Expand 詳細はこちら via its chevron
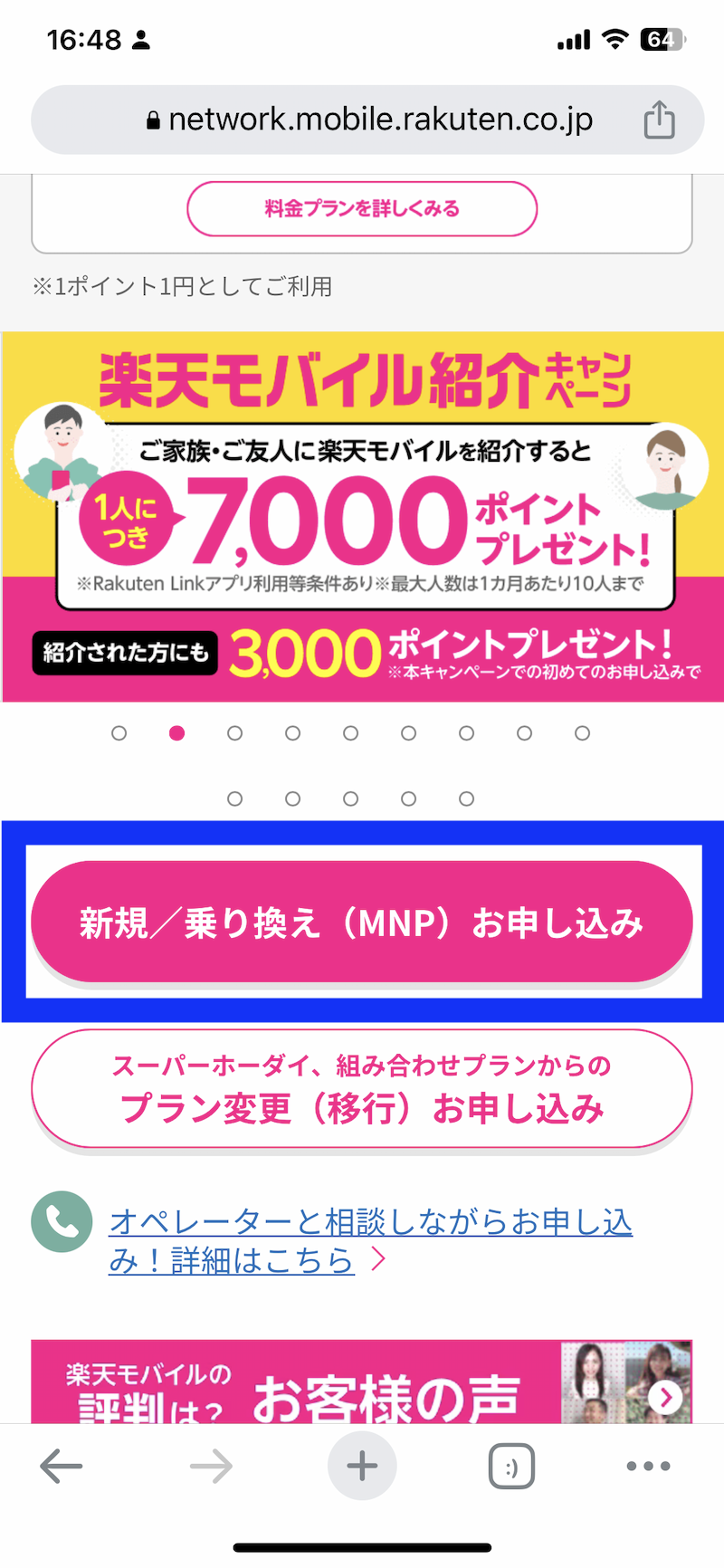This screenshot has height=1568, width=724. pyautogui.click(x=378, y=1258)
